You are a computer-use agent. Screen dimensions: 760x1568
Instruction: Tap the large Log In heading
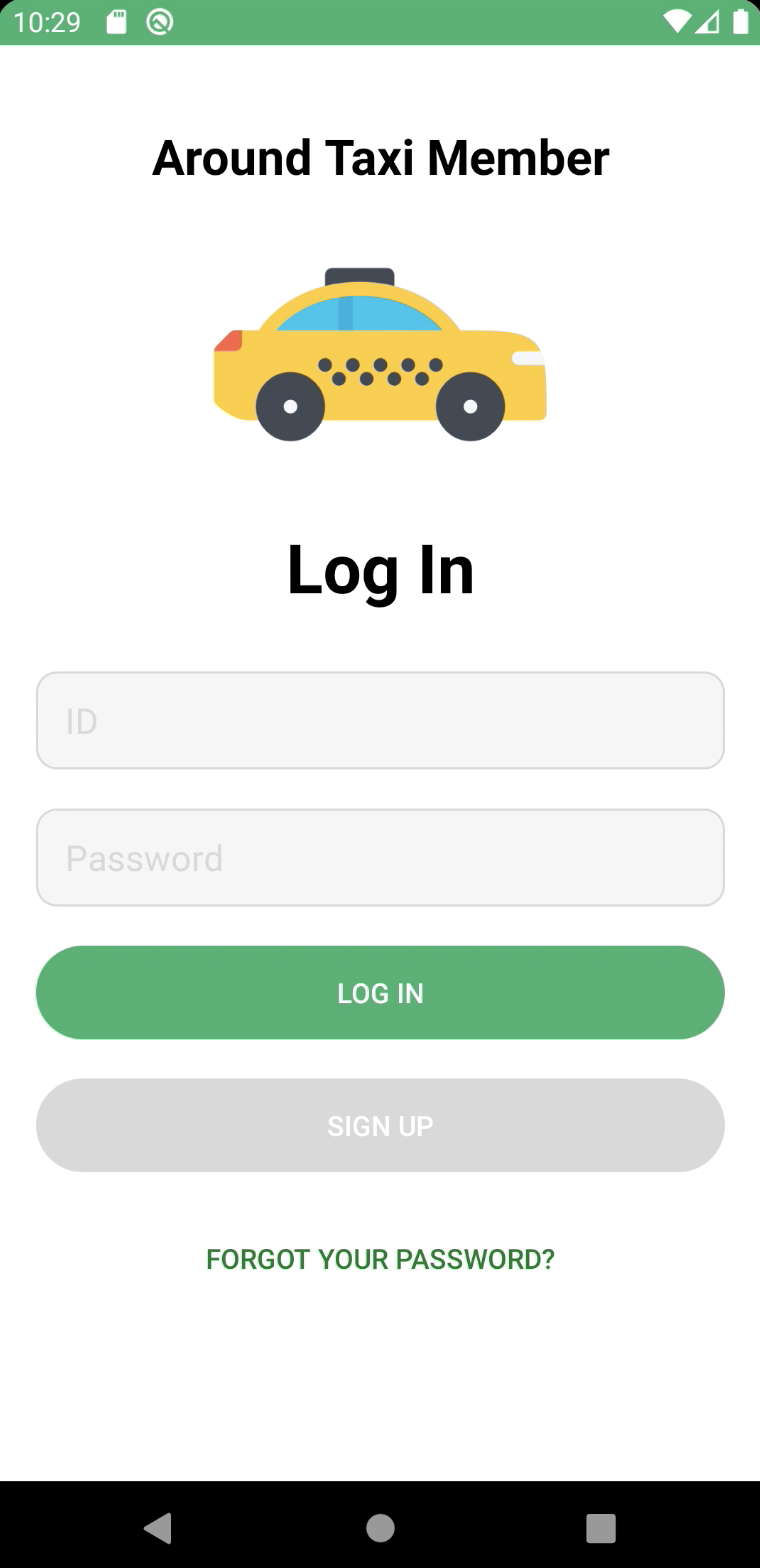380,568
